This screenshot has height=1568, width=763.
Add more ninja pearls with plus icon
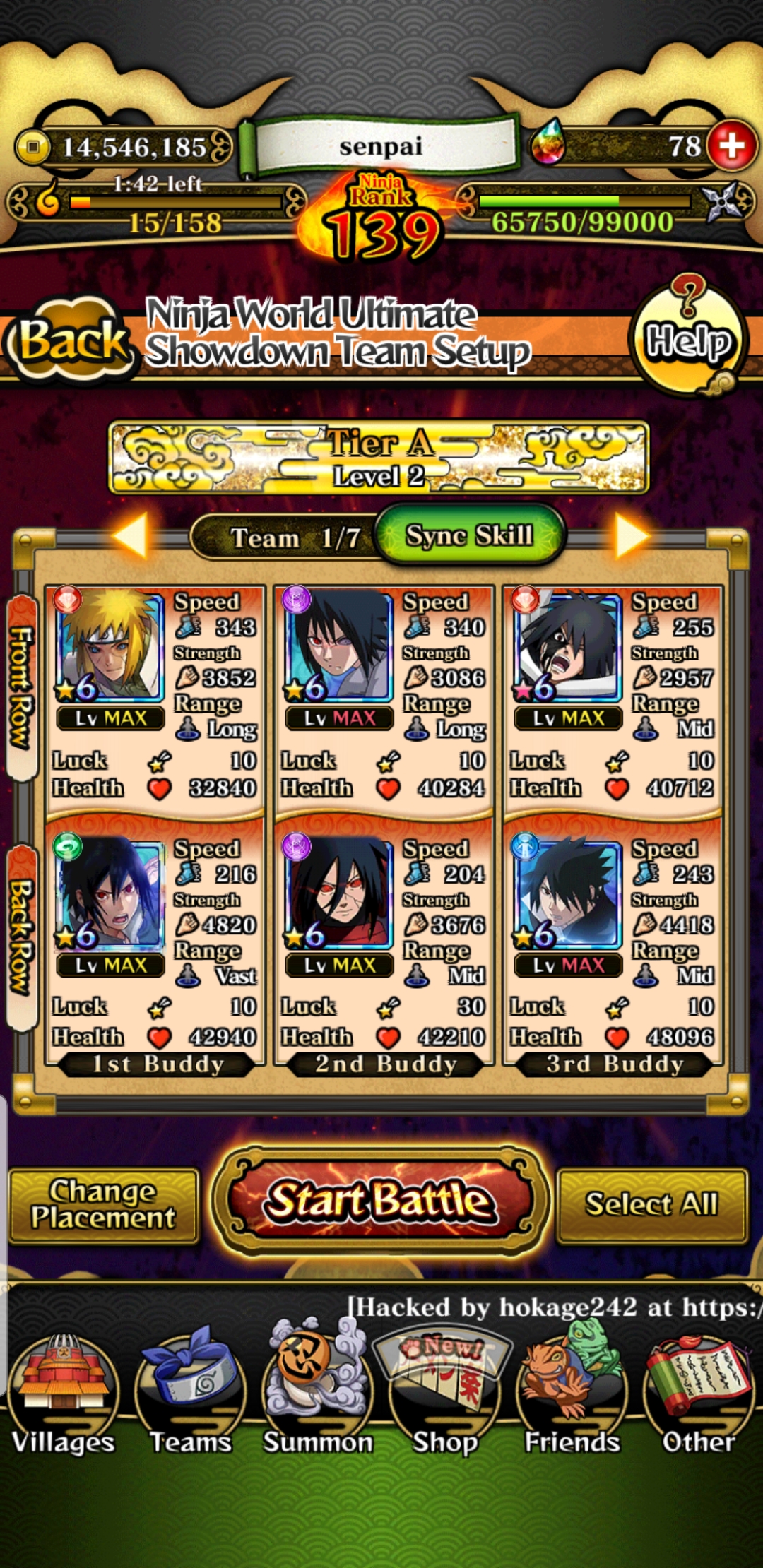[x=732, y=145]
